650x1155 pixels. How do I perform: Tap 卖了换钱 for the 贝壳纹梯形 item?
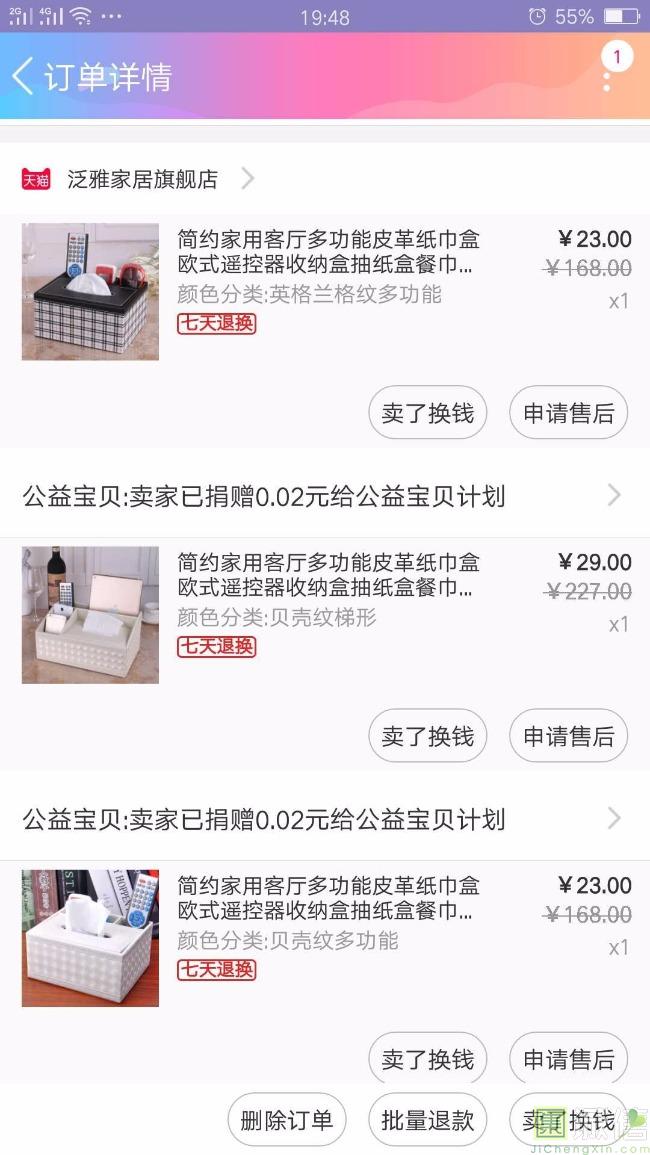(427, 736)
